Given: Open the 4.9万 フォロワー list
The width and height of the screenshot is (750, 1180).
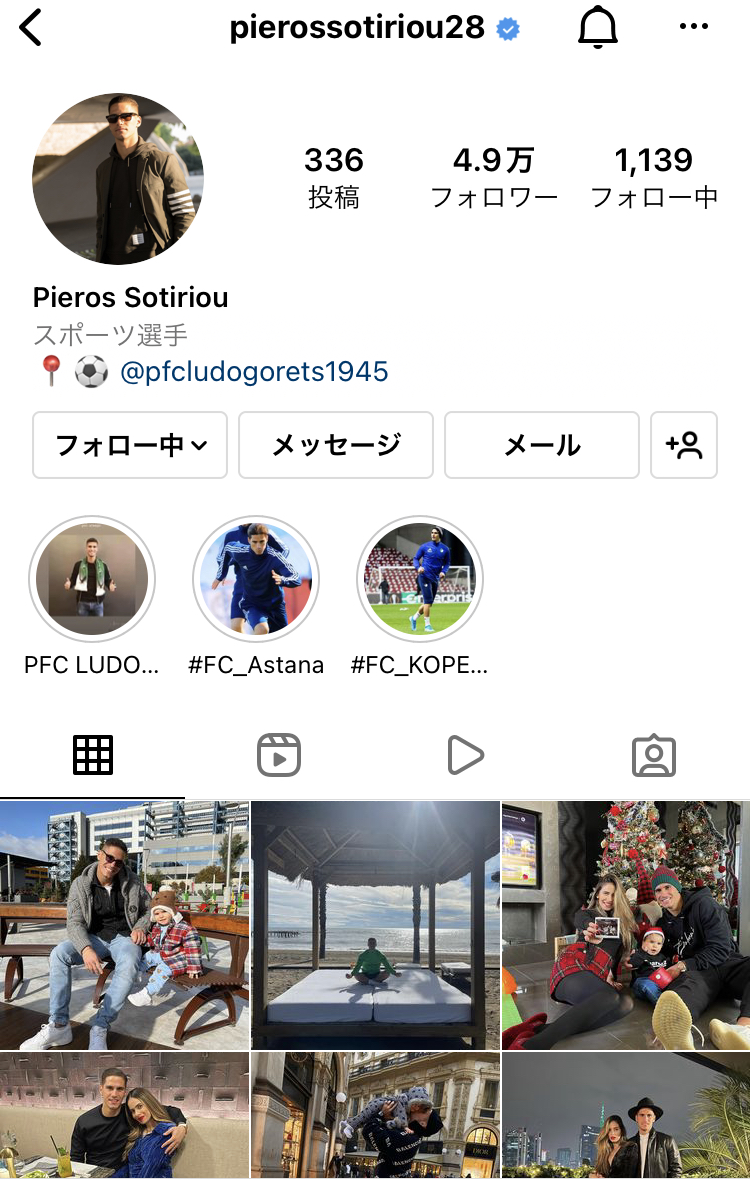Looking at the screenshot, I should [494, 177].
